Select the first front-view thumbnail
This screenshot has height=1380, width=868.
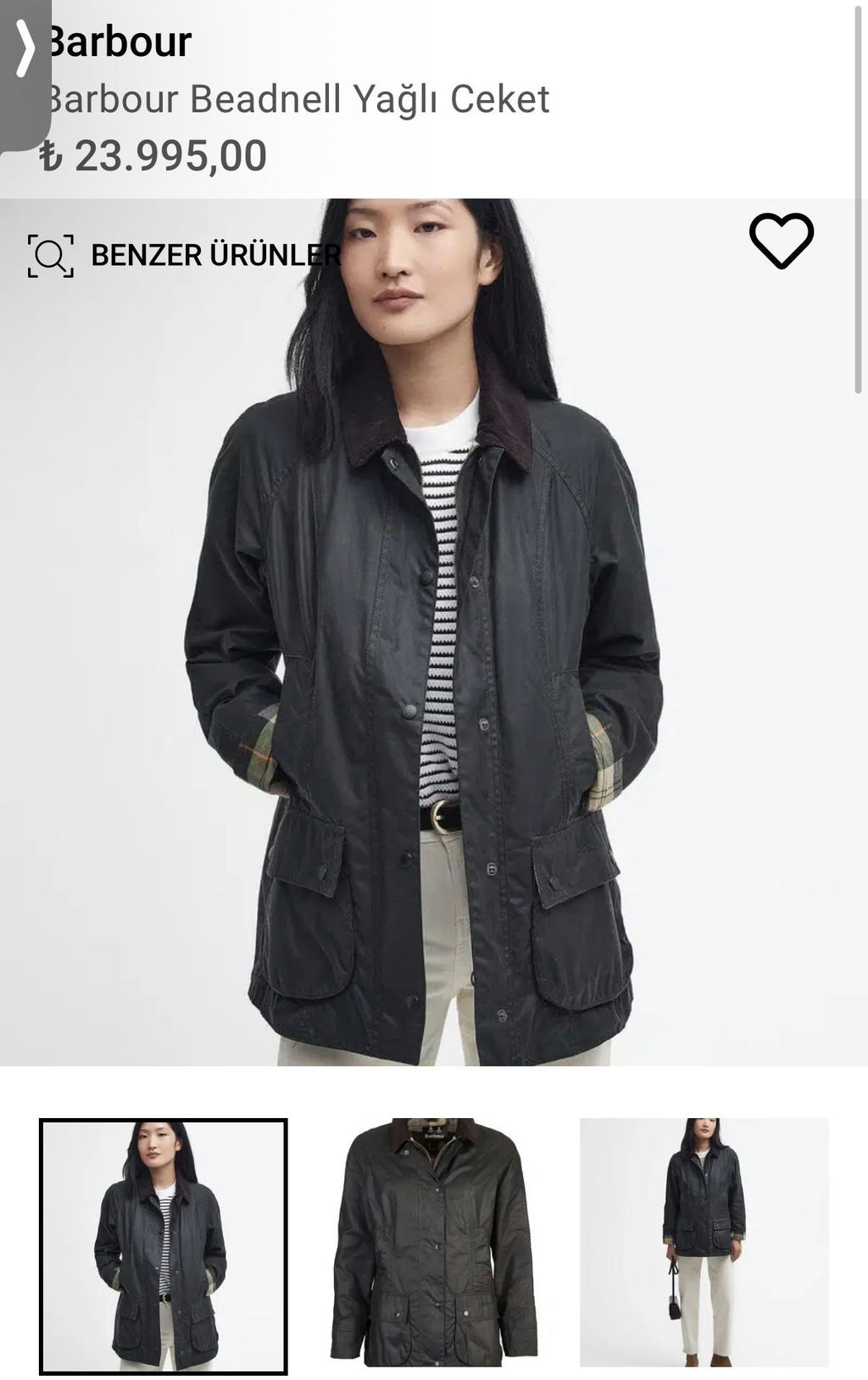point(163,1246)
